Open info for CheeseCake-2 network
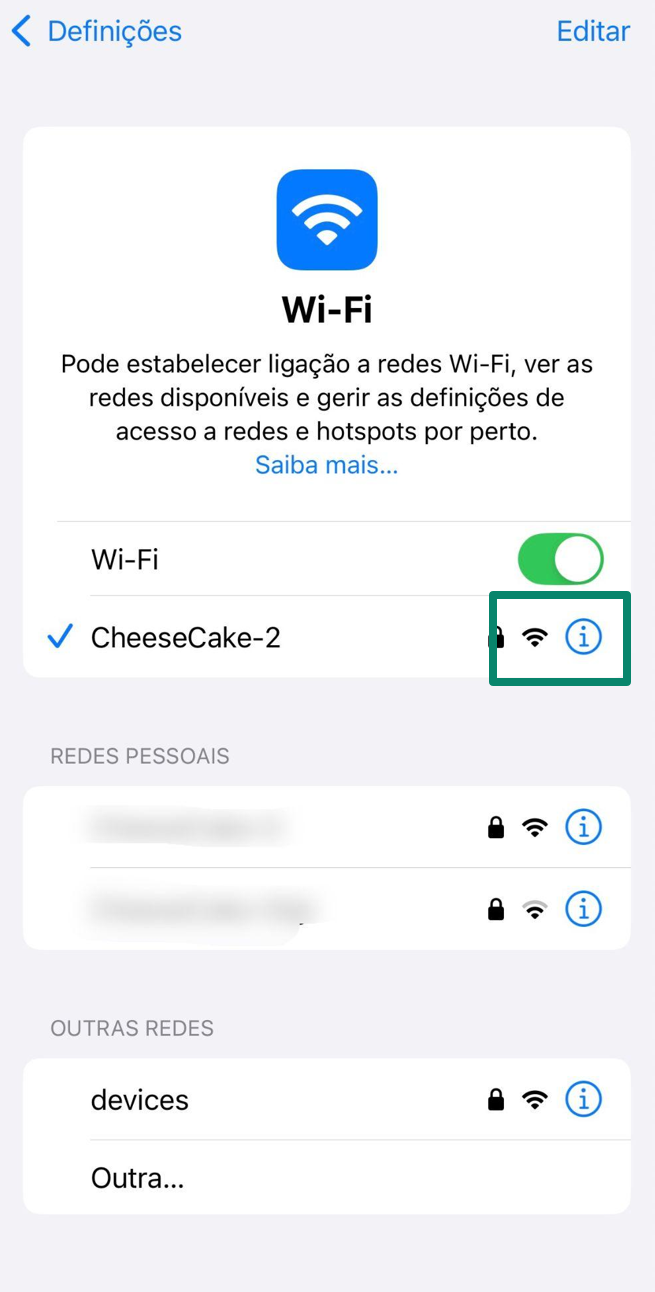The image size is (655, 1292). tap(583, 636)
